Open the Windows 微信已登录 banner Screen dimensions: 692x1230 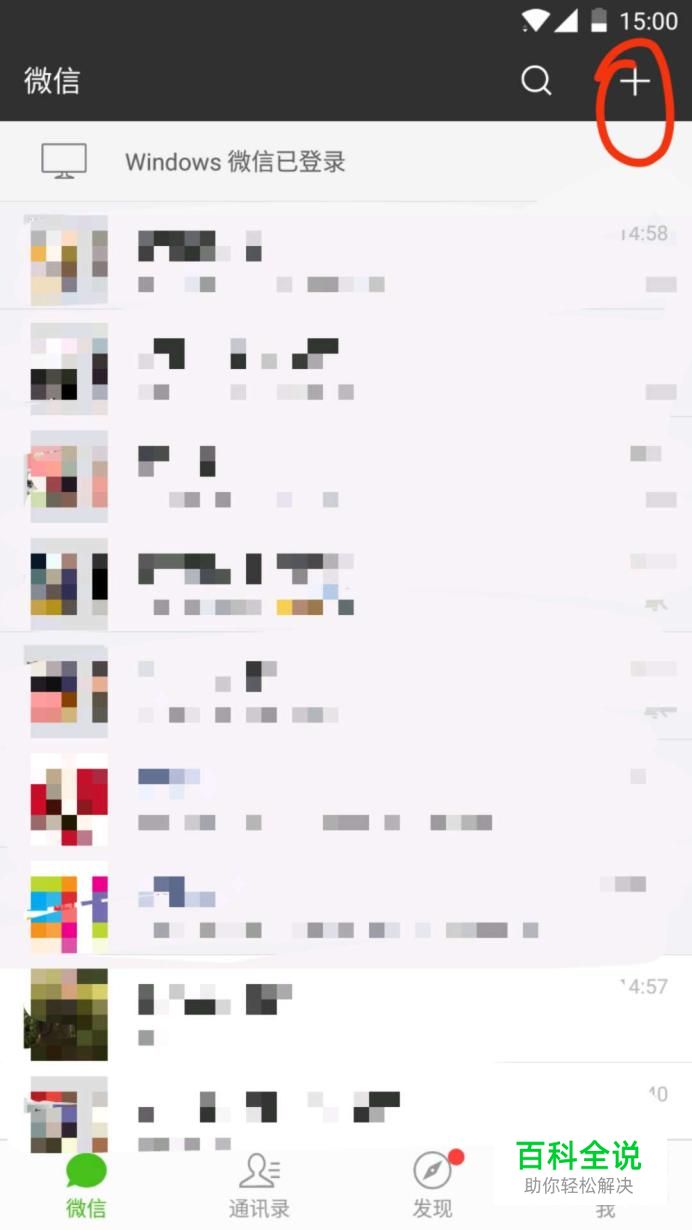pos(346,162)
